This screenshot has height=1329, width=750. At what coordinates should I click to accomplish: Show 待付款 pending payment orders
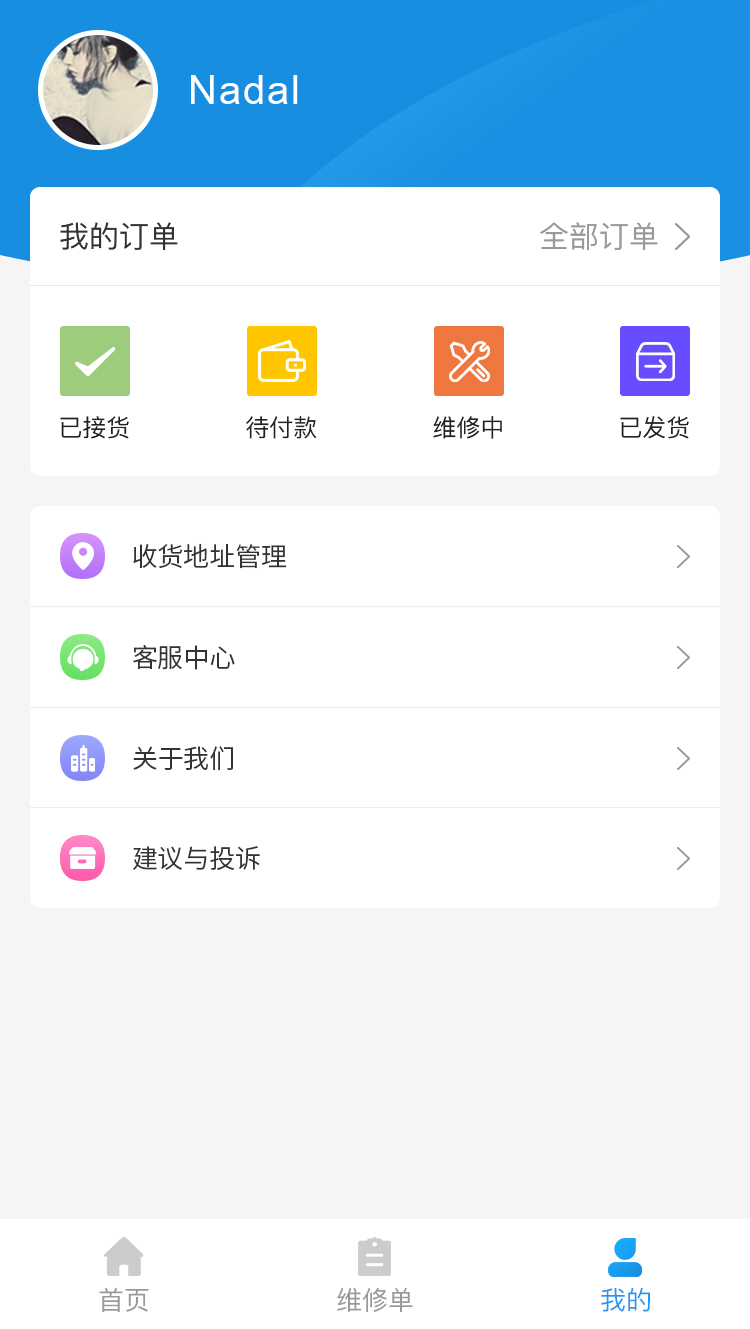point(281,382)
